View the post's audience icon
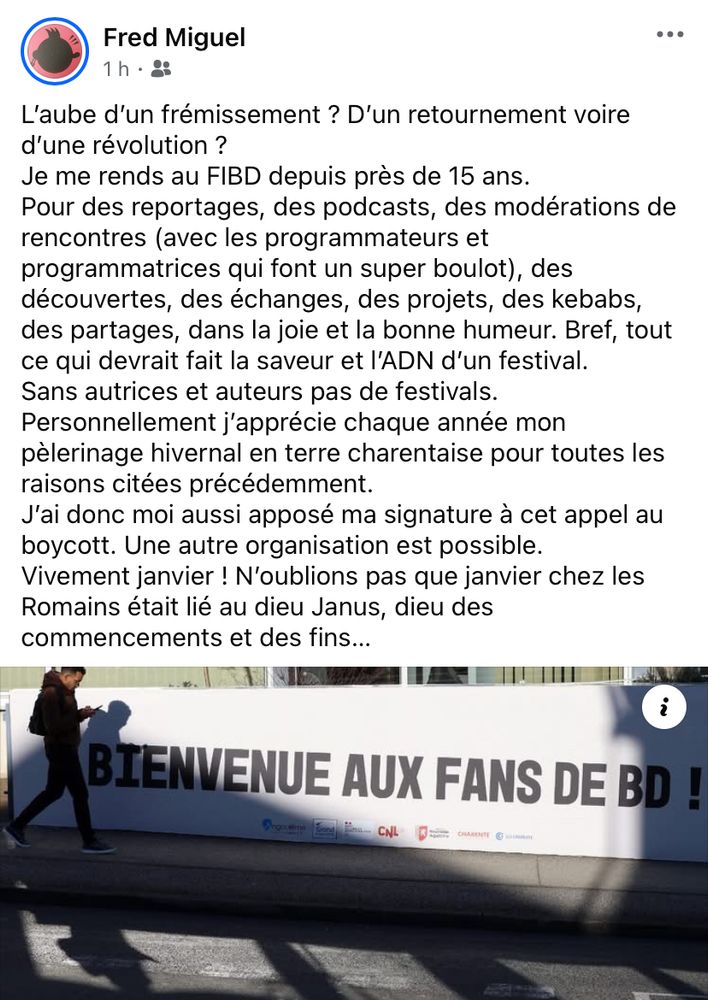Viewport: 708px width, 1000px height. (161, 69)
